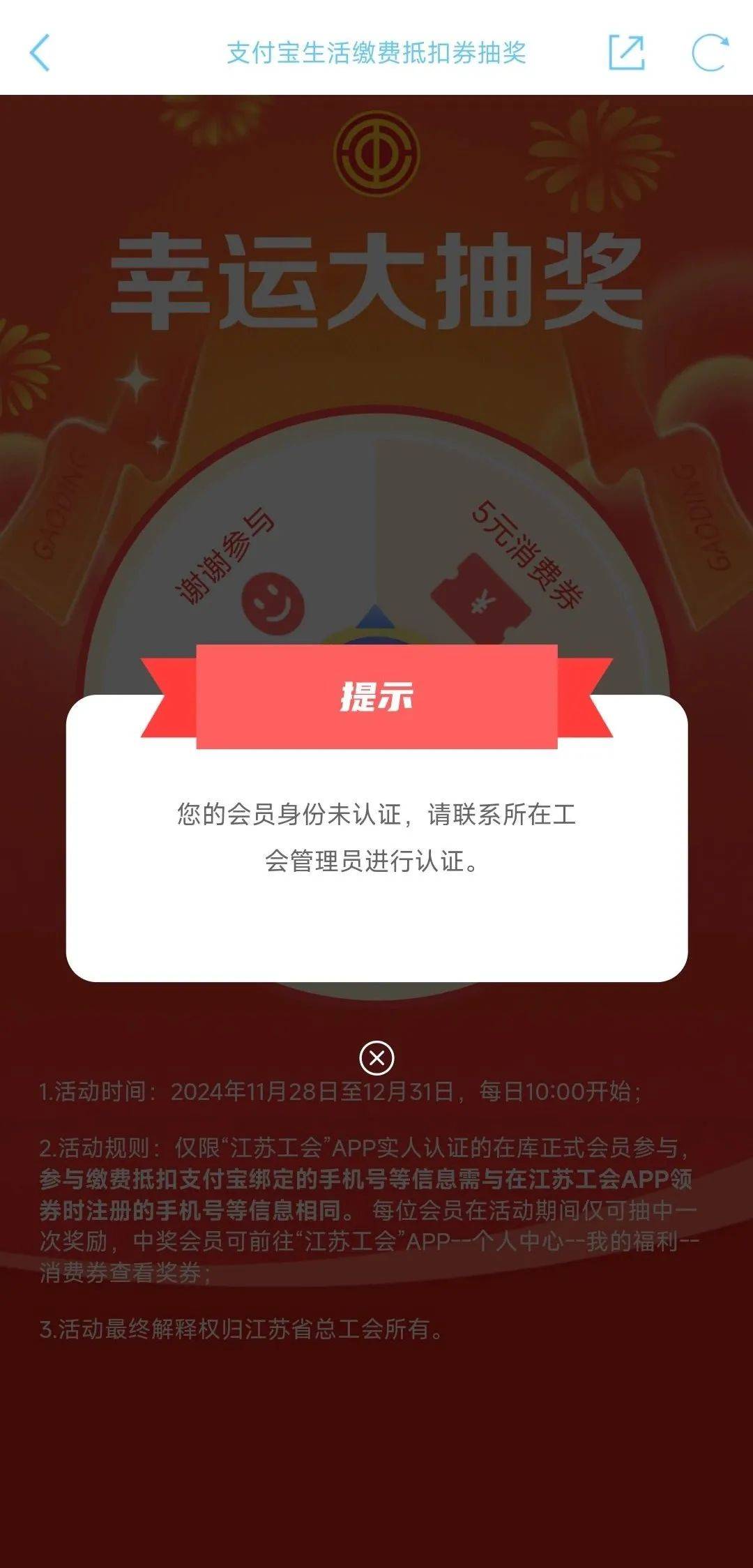Viewport: 753px width, 1568px height.
Task: Go back using the top-left arrow
Action: [x=40, y=53]
